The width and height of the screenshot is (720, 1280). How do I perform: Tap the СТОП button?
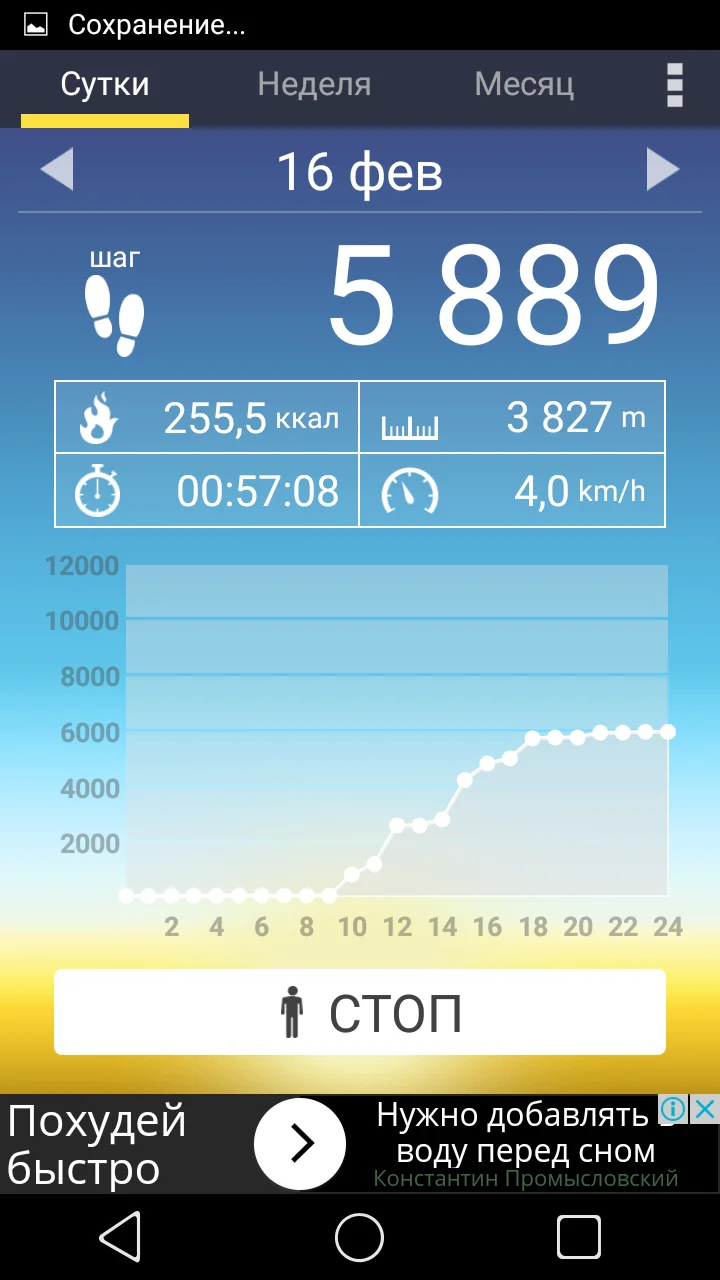(360, 1012)
